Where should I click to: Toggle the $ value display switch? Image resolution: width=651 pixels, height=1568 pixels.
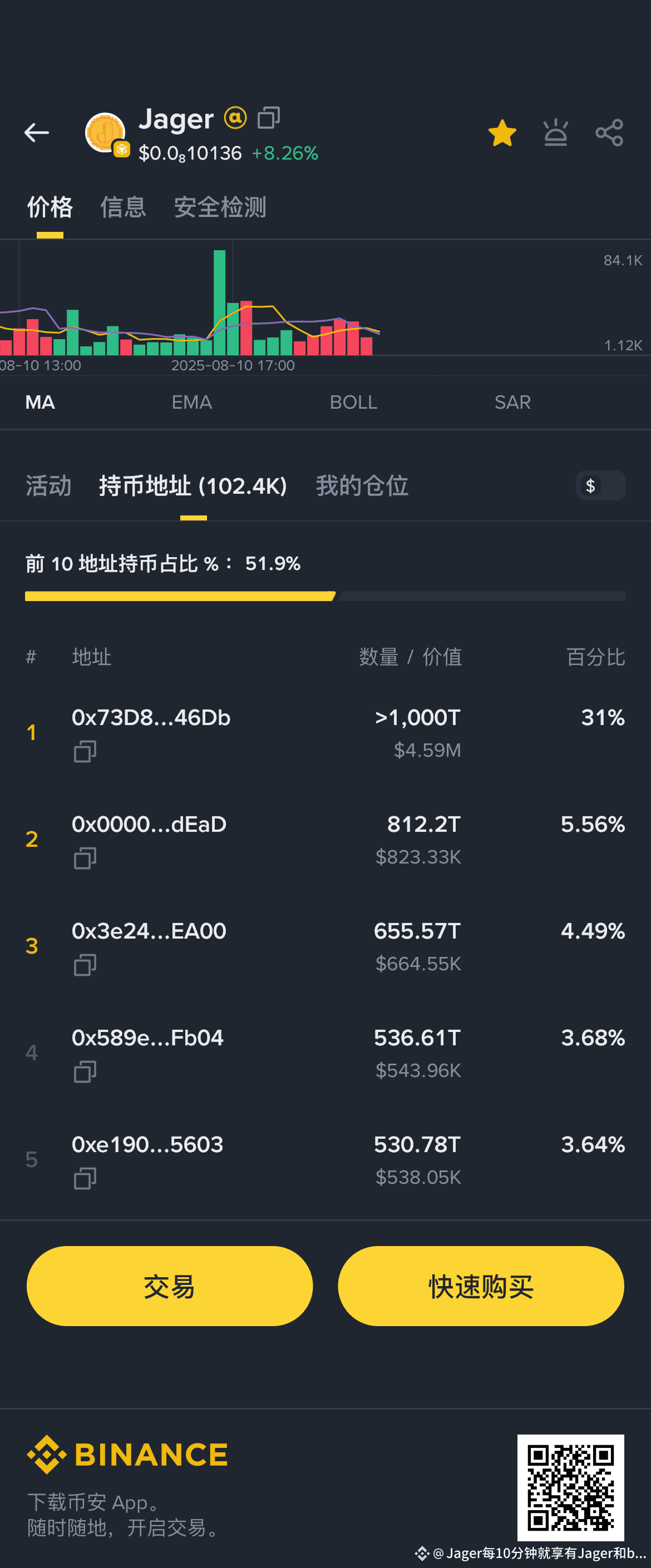coord(600,485)
